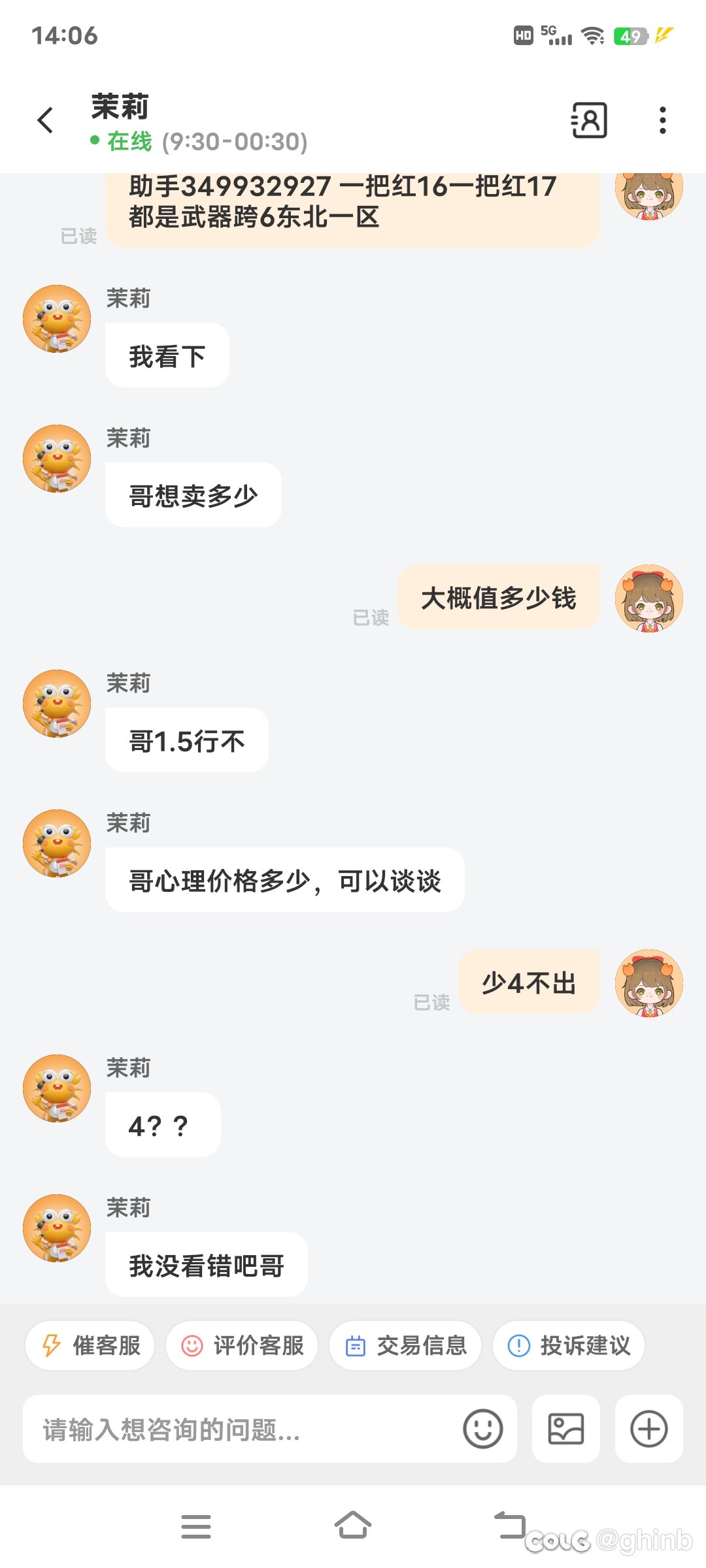Tap the plus icon to add more options
Viewport: 706px width, 1568px height.
click(x=648, y=1428)
